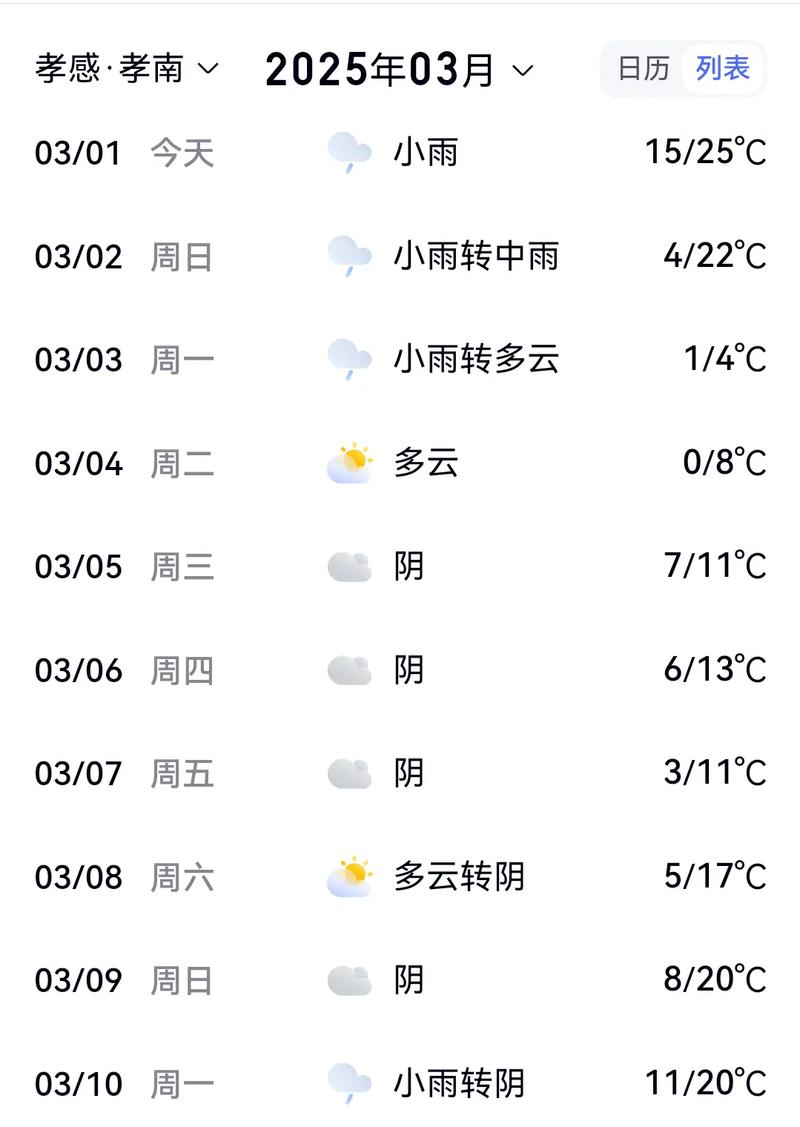The height and width of the screenshot is (1127, 800).
Task: Click the 小雨转多云 weather description
Action: [477, 358]
